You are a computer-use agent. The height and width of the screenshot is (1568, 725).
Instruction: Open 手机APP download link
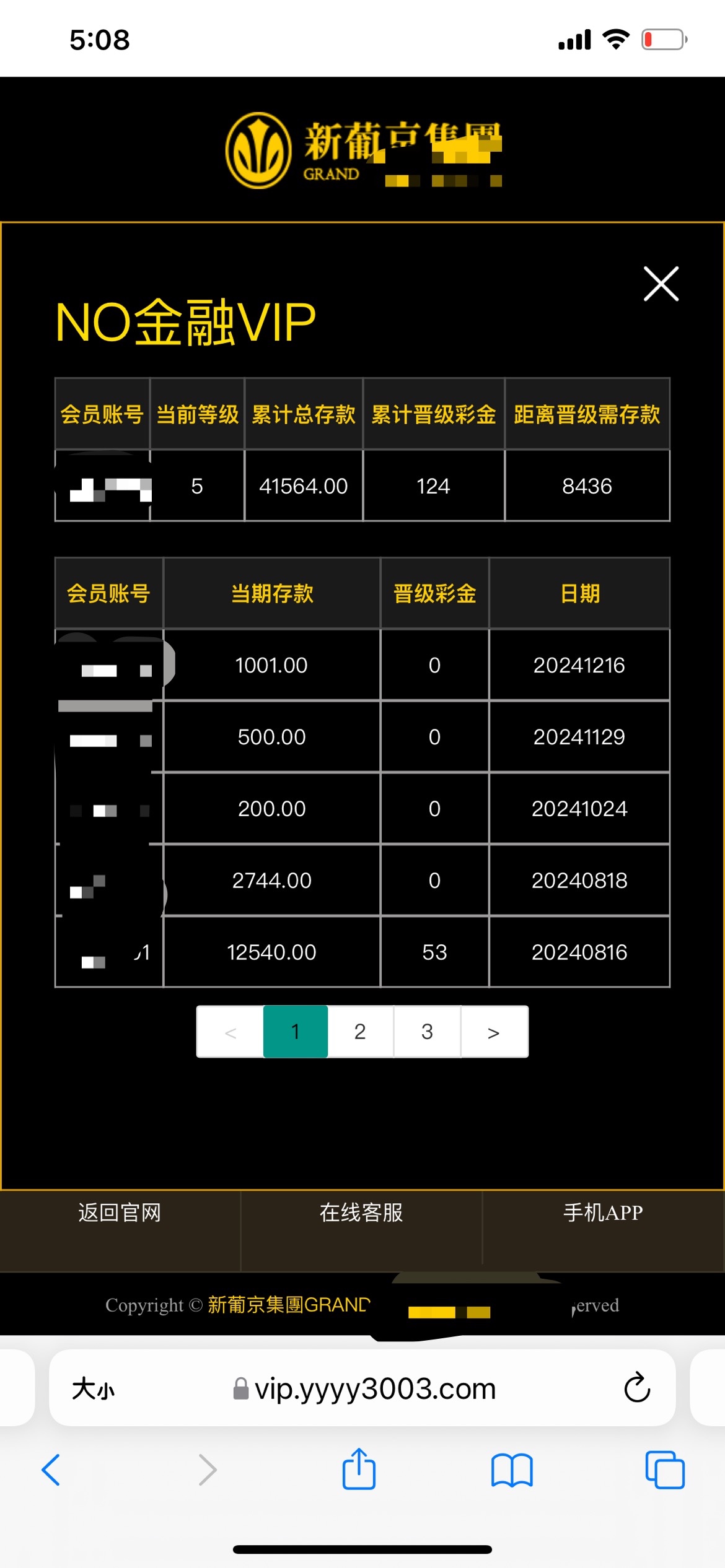click(x=602, y=1213)
